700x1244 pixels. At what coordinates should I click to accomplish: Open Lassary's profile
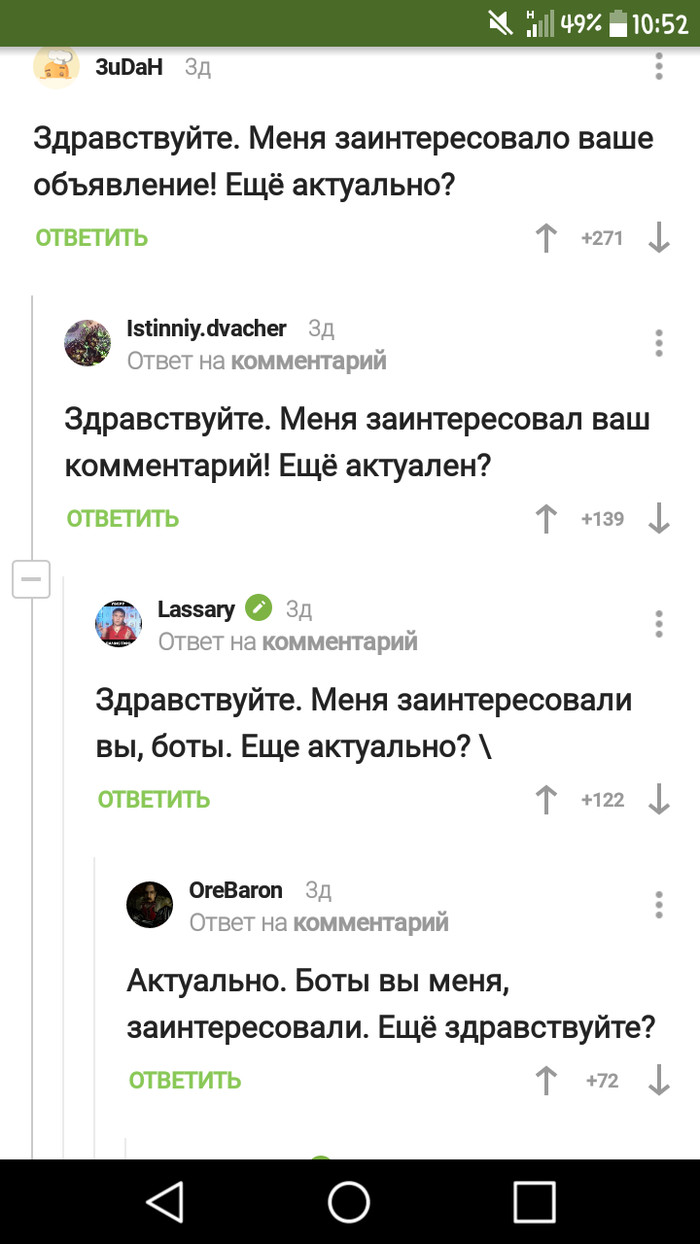196,609
